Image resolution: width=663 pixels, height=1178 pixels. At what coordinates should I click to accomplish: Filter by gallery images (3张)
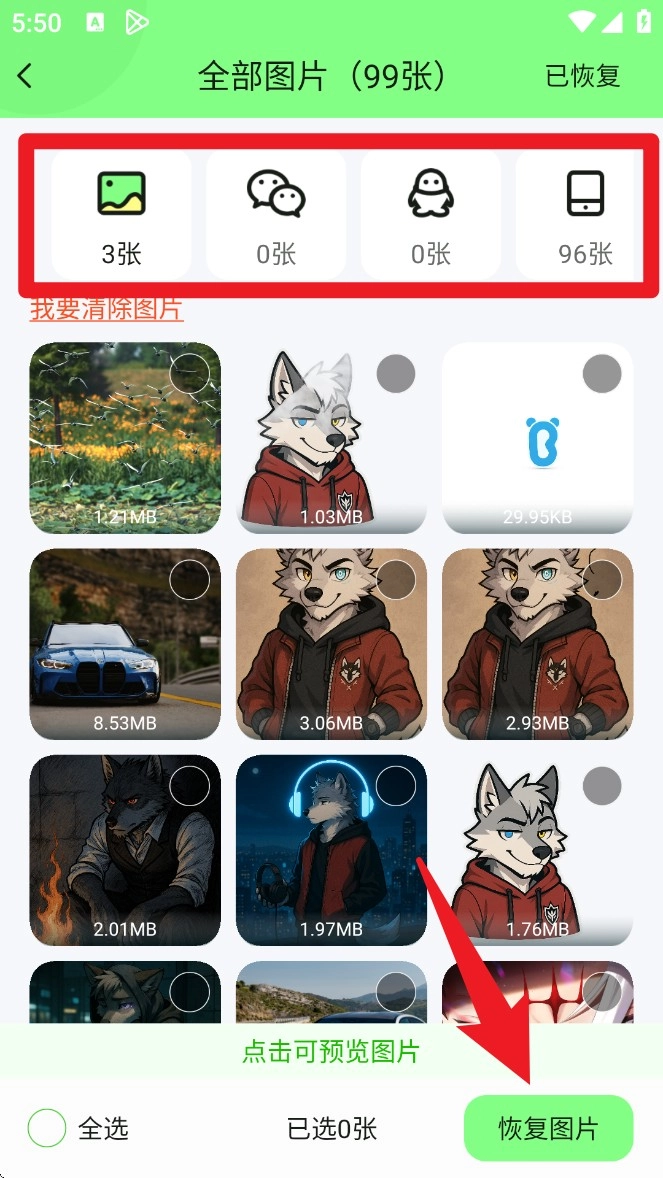(x=121, y=214)
